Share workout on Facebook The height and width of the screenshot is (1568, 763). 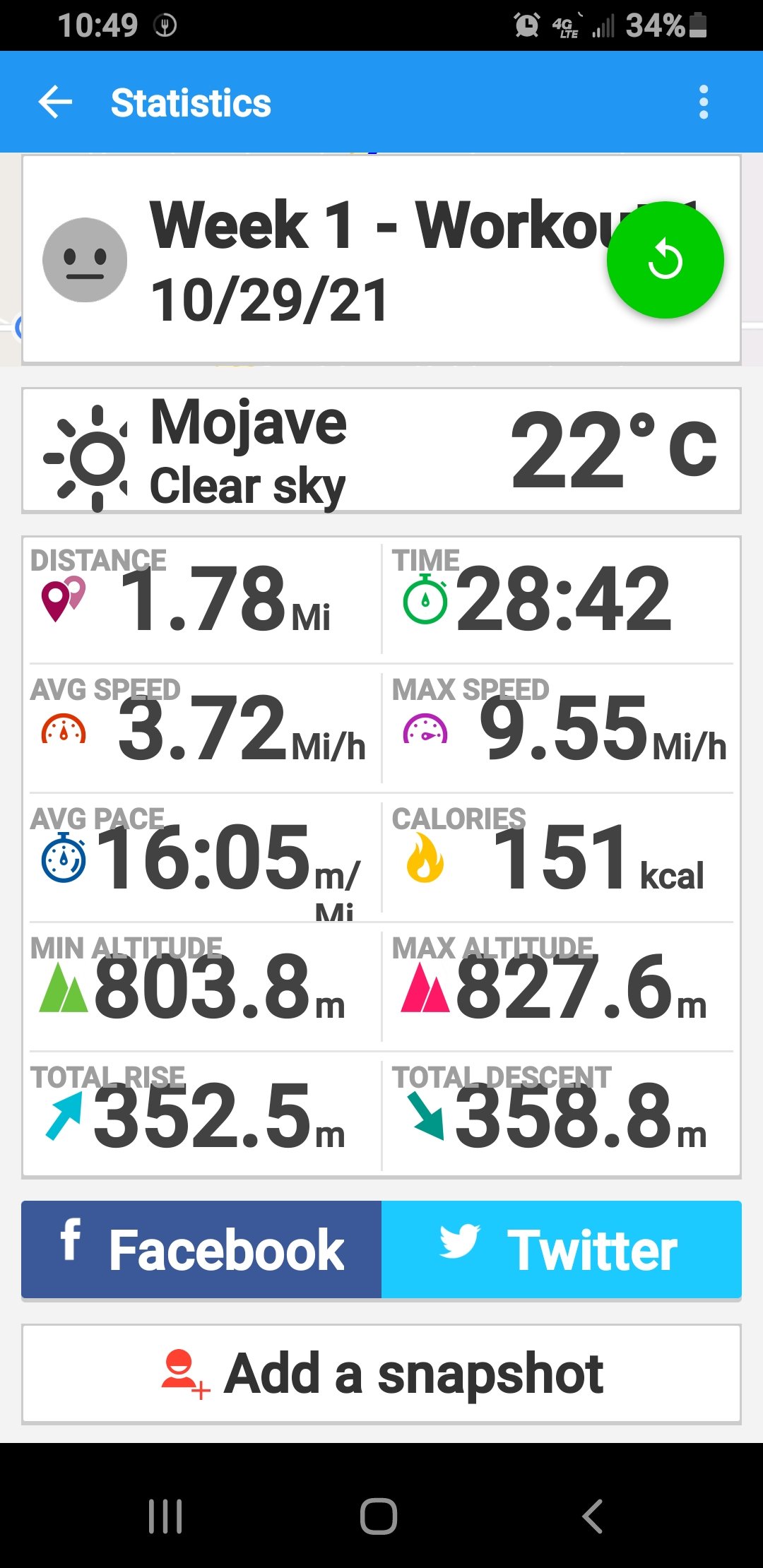click(x=202, y=1249)
